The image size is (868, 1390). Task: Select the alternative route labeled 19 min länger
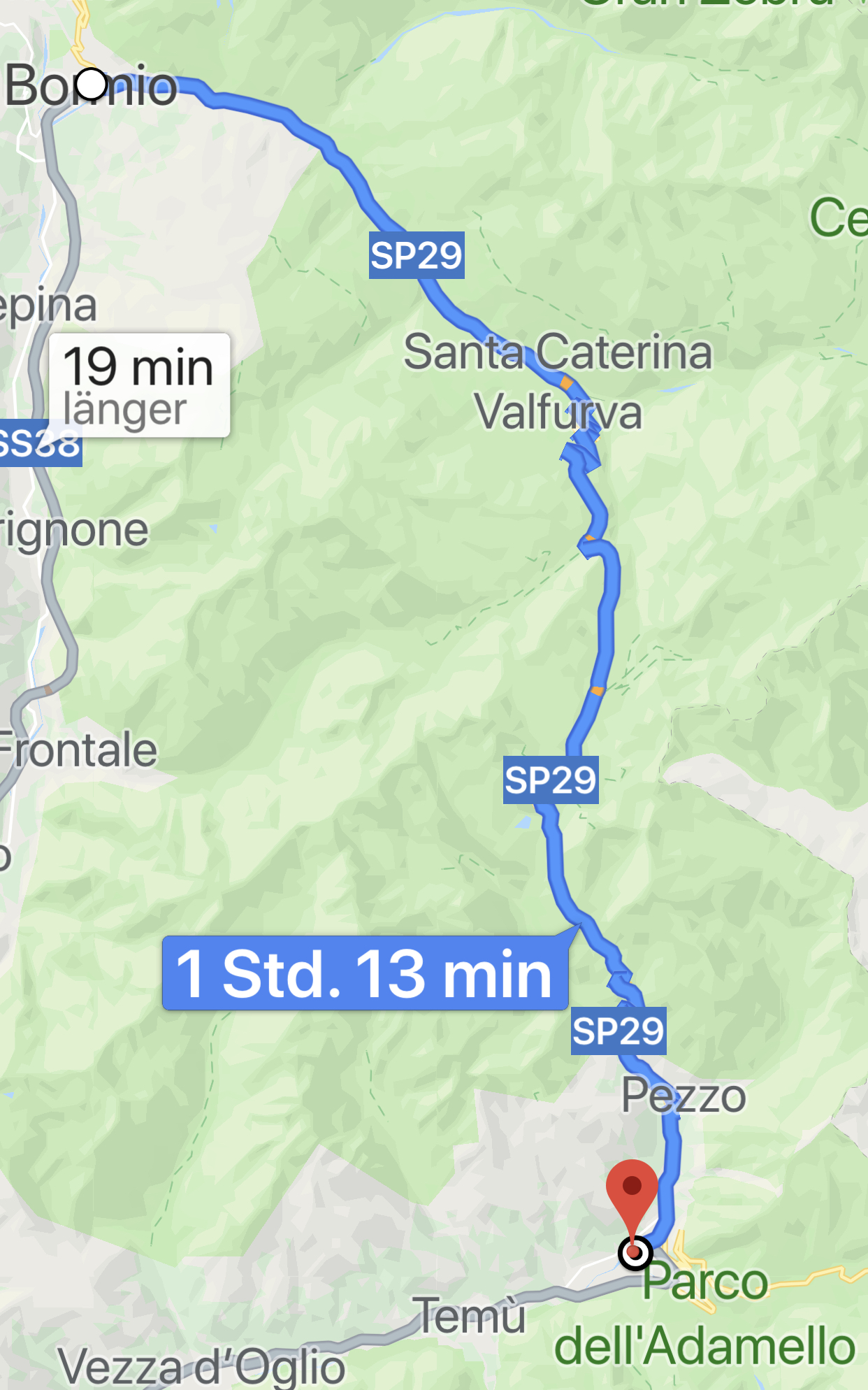139,385
